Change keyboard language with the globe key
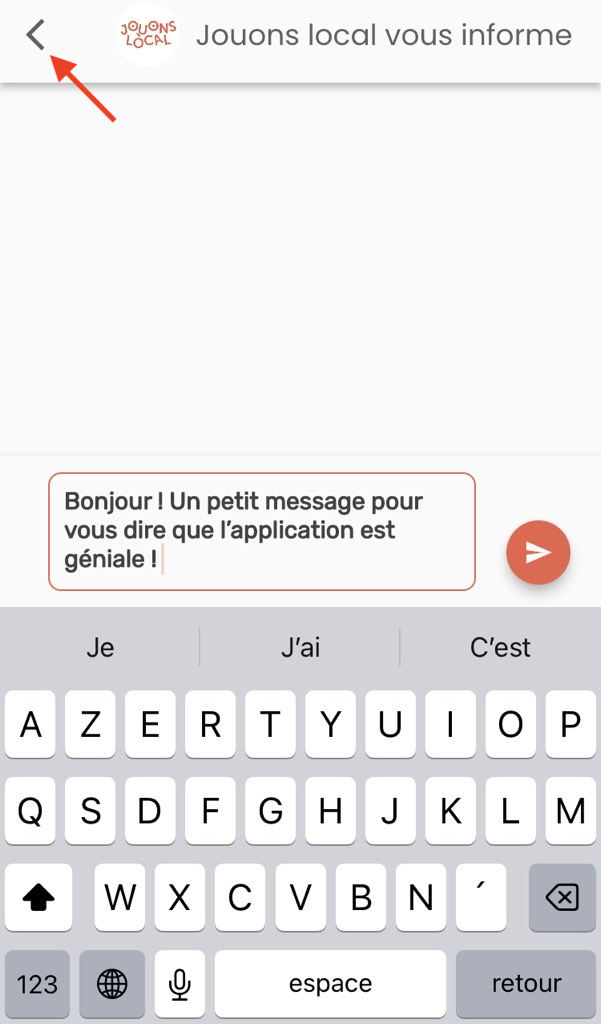The width and height of the screenshot is (601, 1024). [112, 984]
